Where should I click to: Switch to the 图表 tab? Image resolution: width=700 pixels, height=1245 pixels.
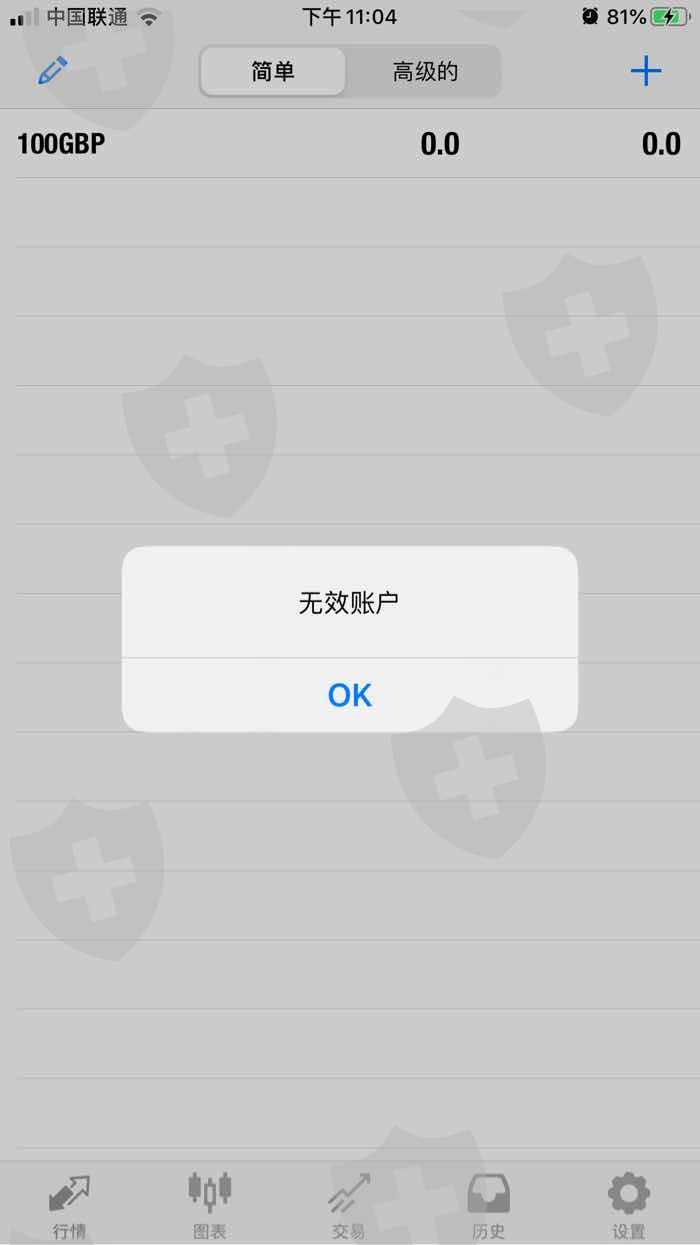tap(209, 1205)
